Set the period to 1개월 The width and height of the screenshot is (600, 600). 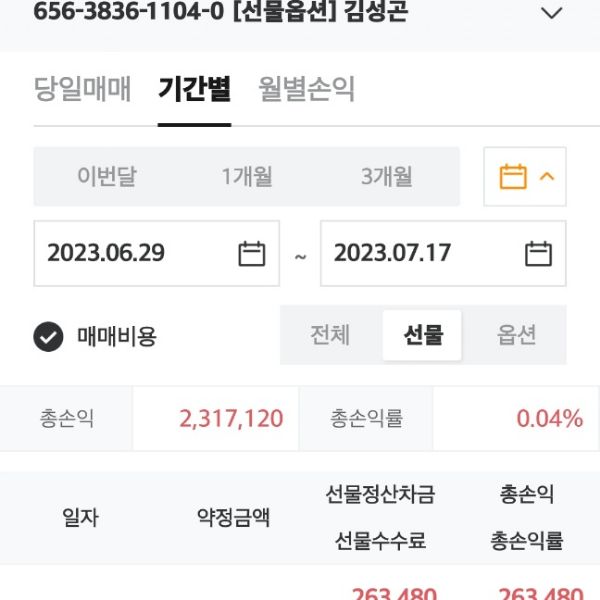click(246, 177)
